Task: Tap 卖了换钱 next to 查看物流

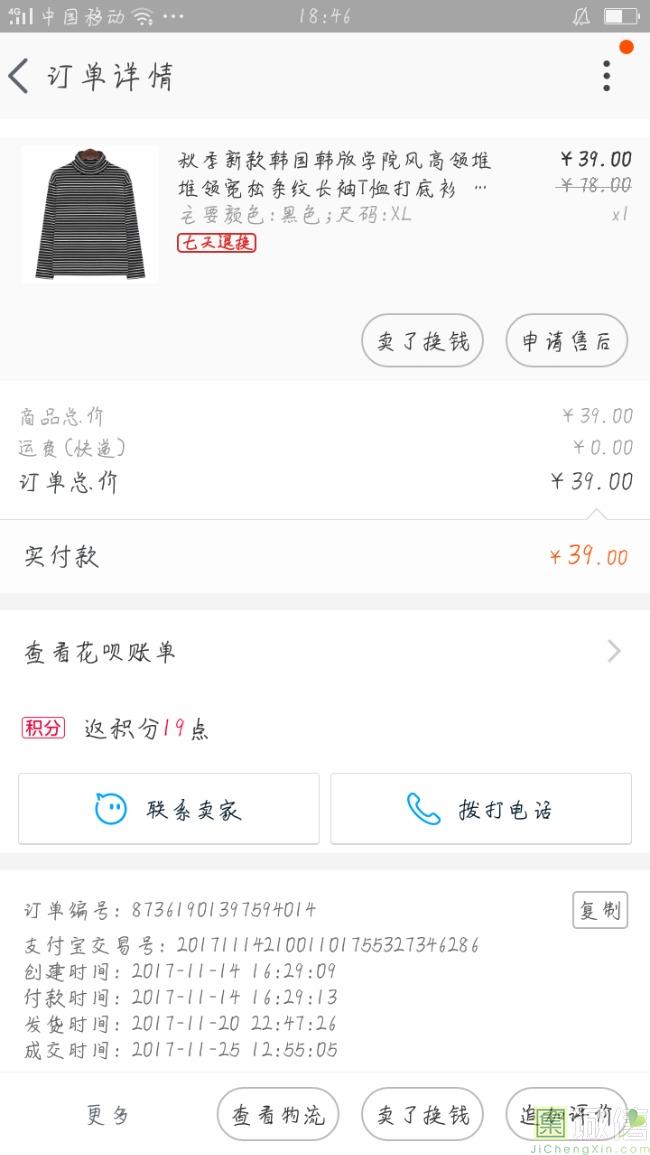Action: [422, 1115]
